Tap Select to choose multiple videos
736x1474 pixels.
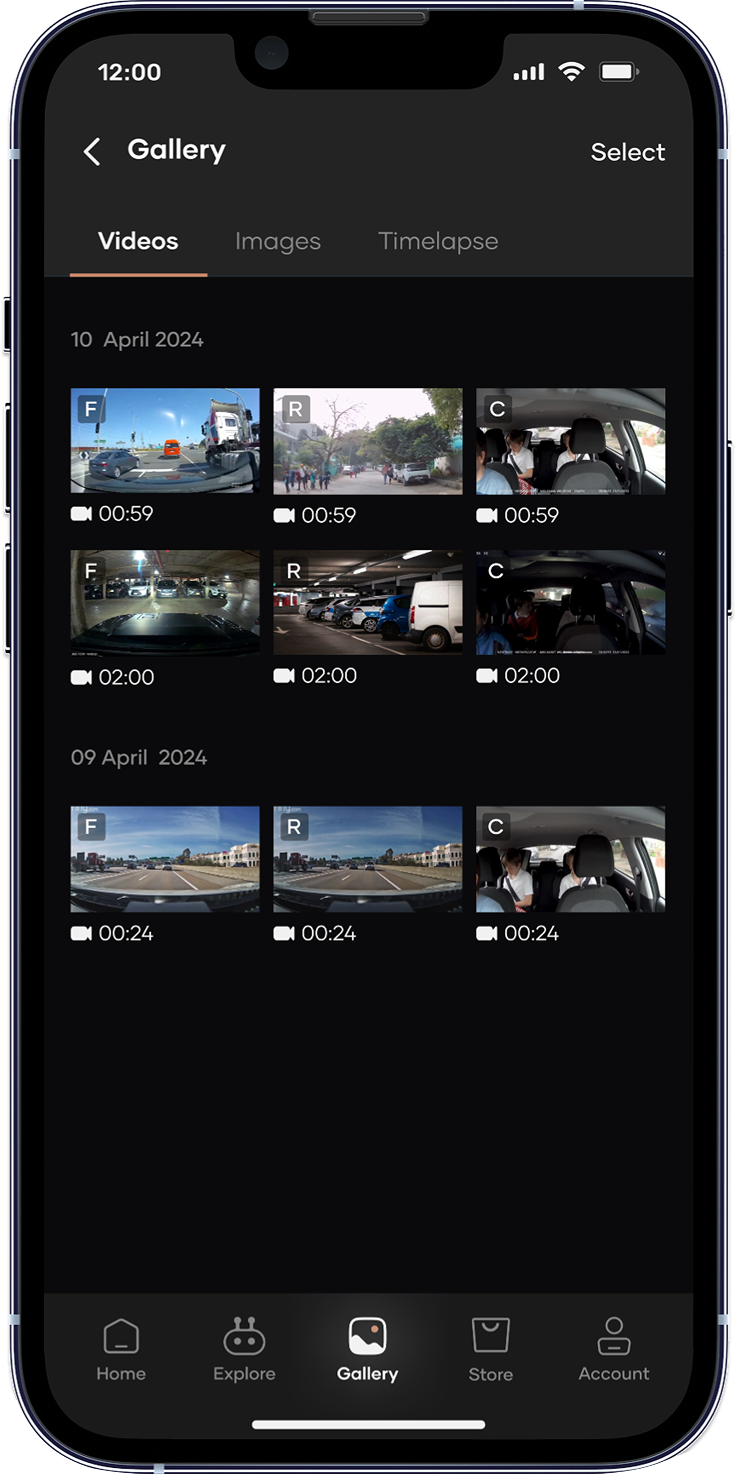(x=627, y=152)
